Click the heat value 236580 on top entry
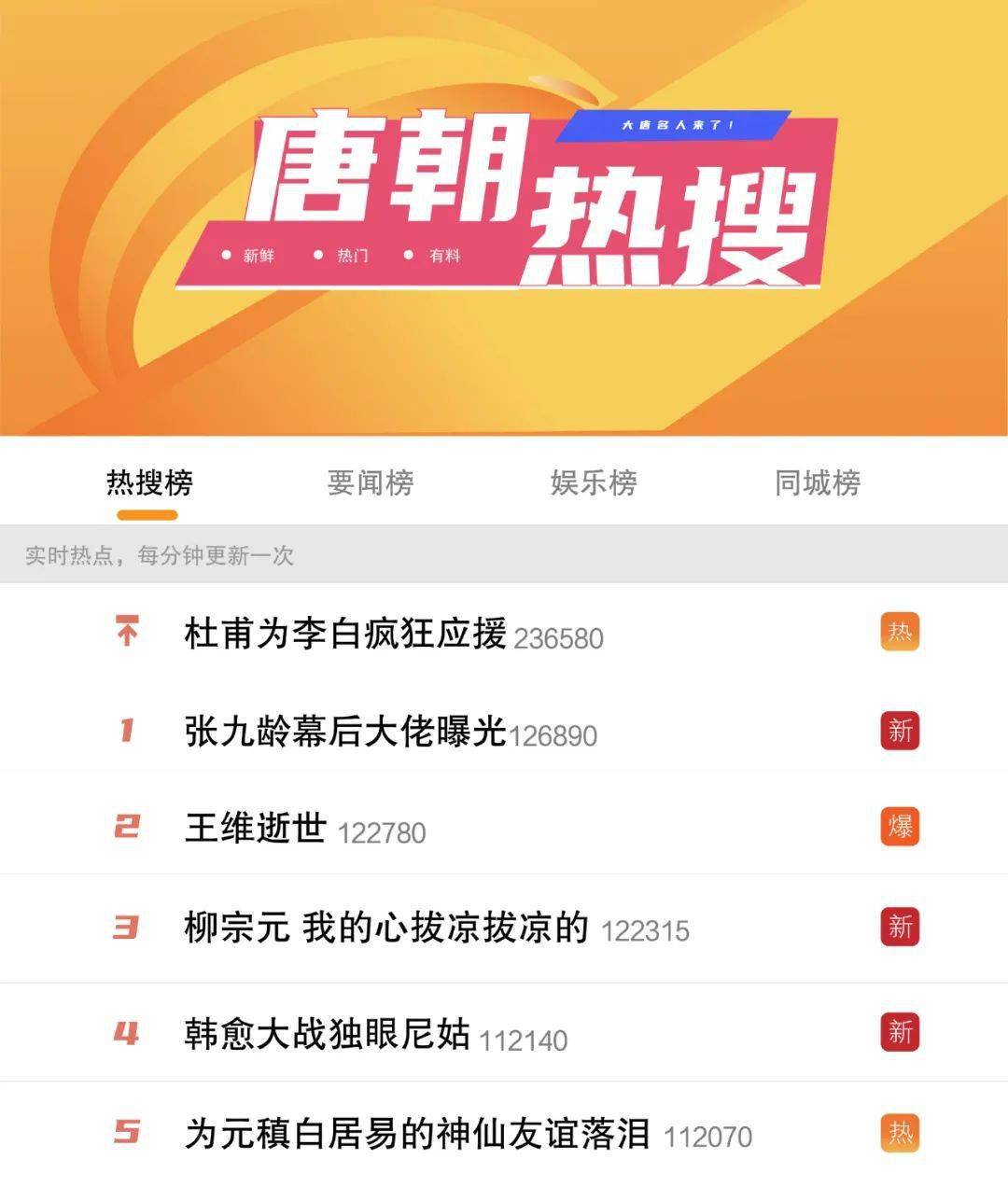Viewport: 1008px width, 1187px height. [x=561, y=639]
